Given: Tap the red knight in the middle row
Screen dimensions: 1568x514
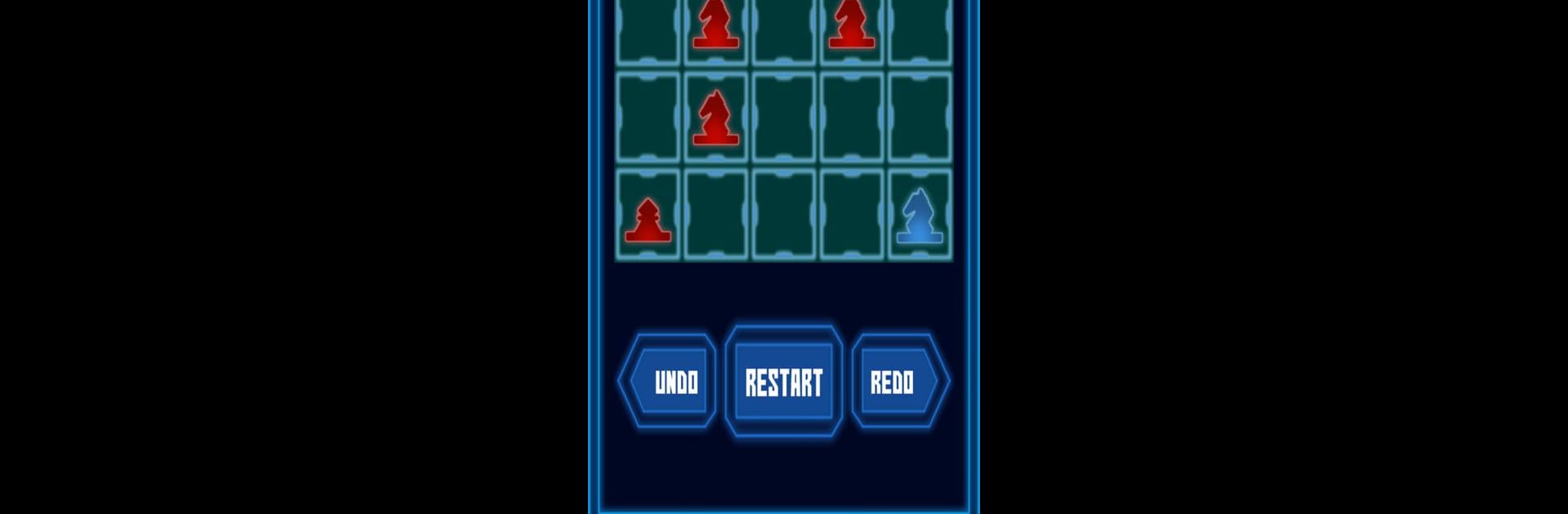Looking at the screenshot, I should pyautogui.click(x=715, y=119).
